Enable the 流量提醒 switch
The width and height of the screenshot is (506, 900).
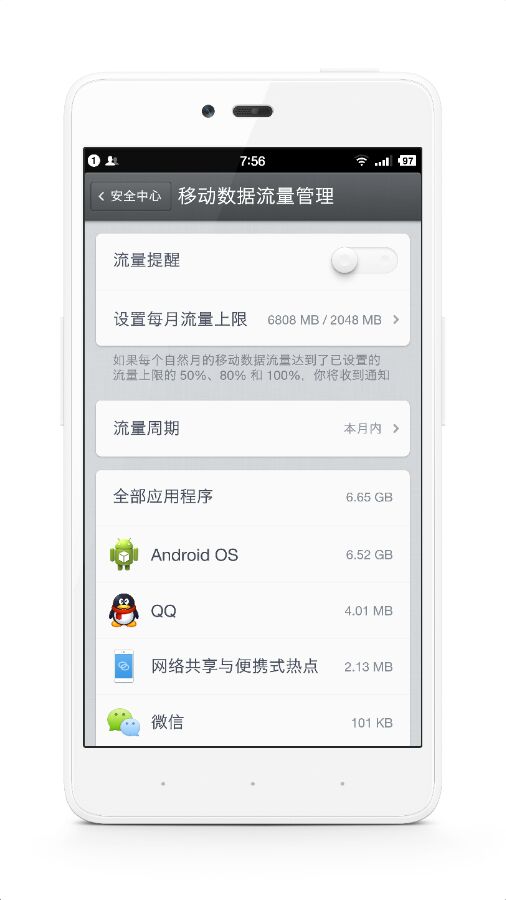[364, 261]
